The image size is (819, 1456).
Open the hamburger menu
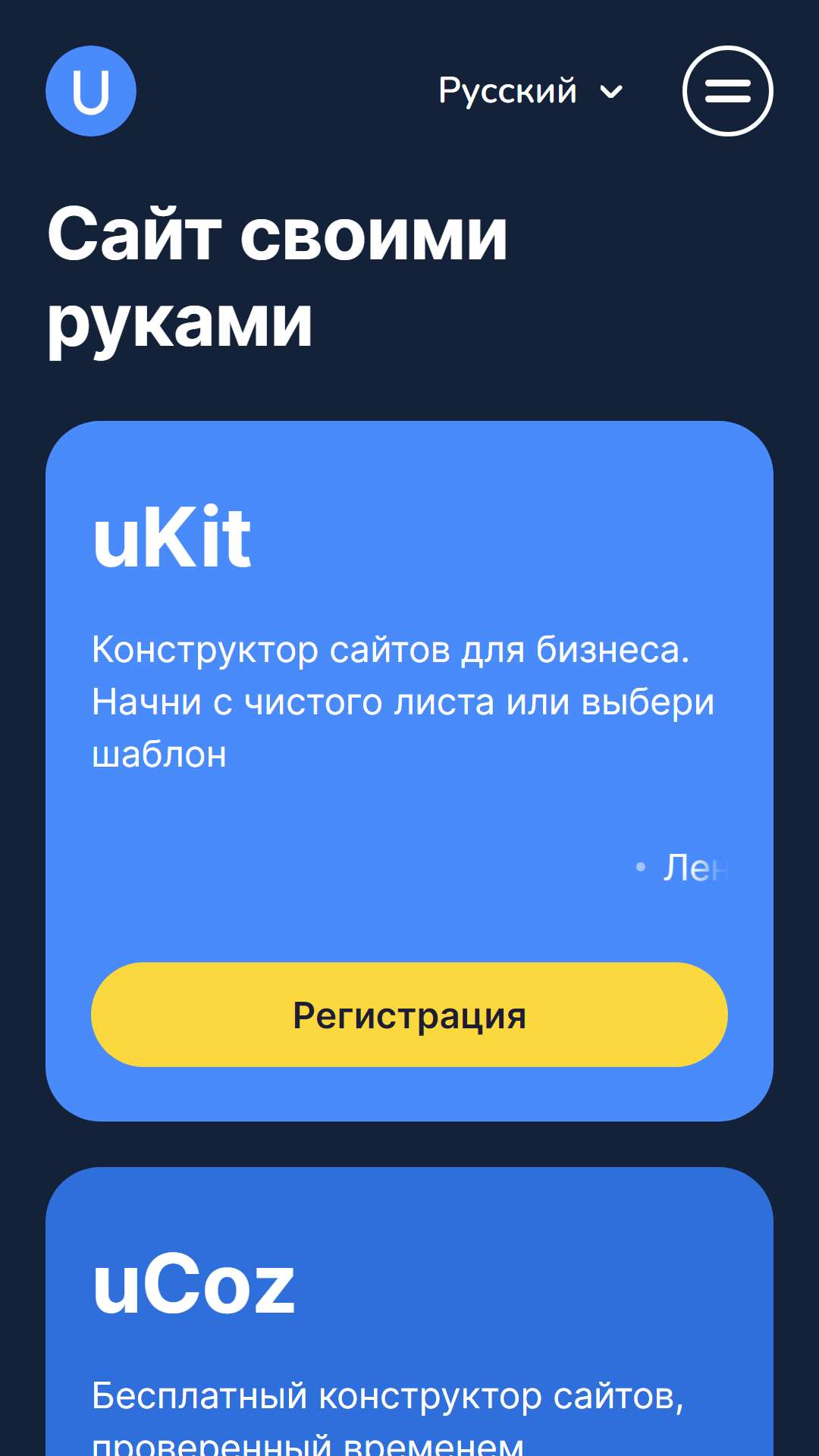point(728,91)
